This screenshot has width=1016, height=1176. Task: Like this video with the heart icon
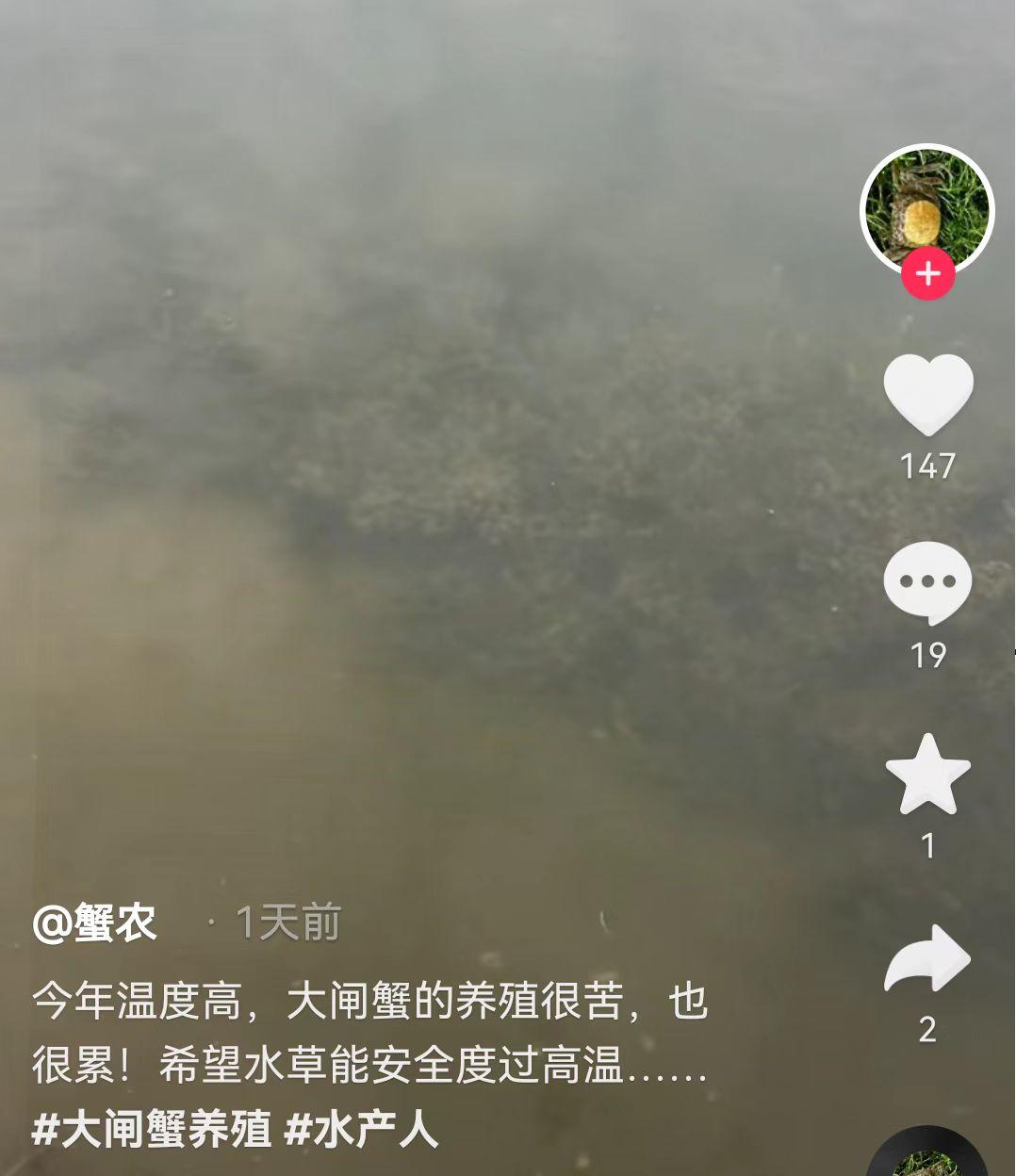[928, 394]
